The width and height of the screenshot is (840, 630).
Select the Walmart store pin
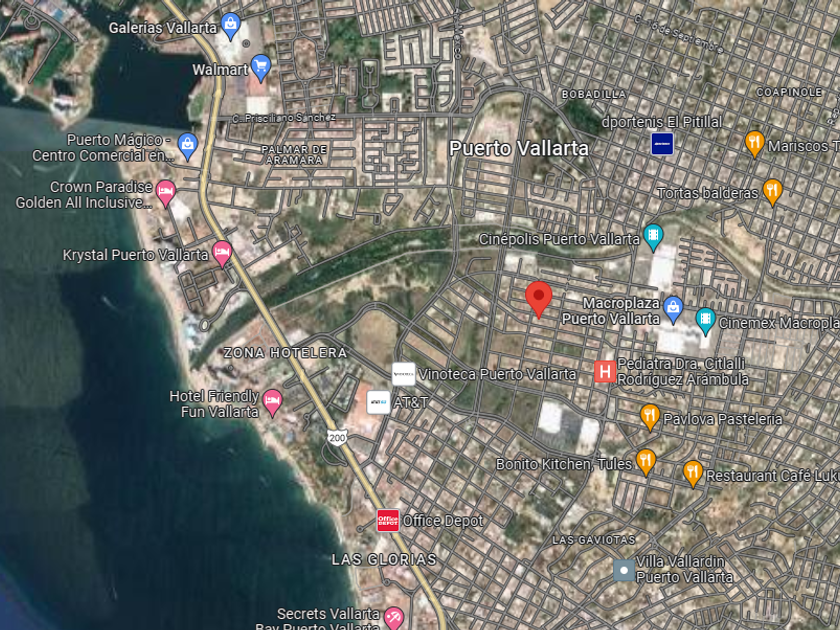click(261, 68)
